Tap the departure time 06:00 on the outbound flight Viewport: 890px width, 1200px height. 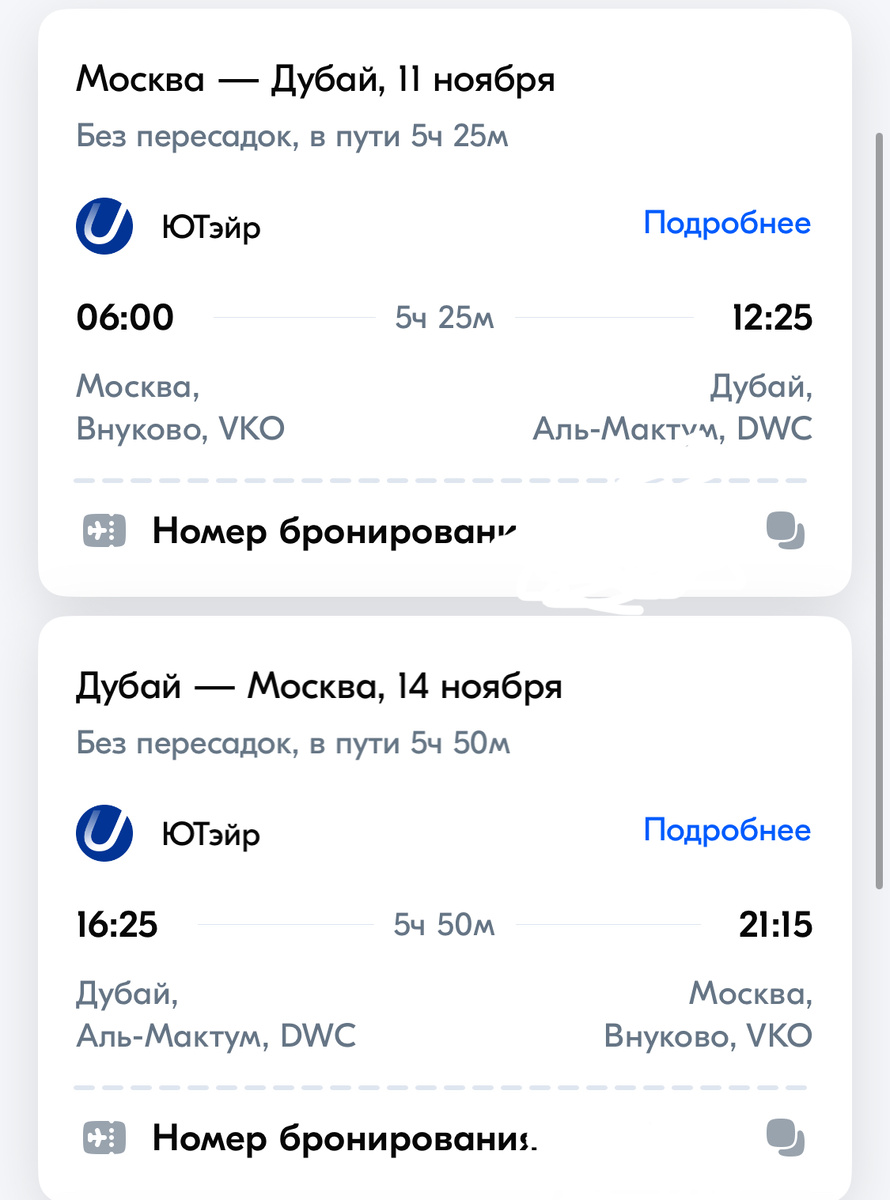(x=125, y=316)
